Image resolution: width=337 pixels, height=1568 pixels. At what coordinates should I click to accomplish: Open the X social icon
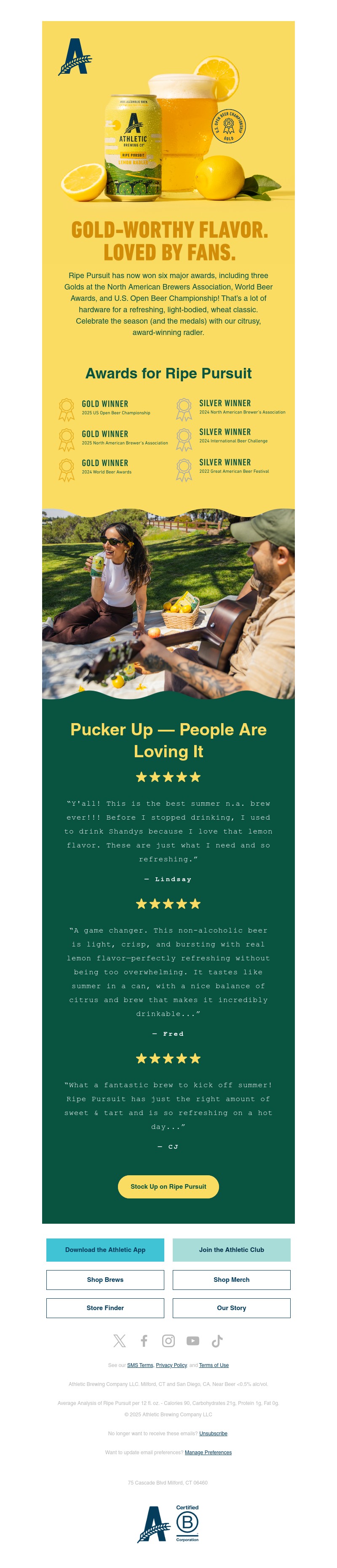coord(119,1340)
